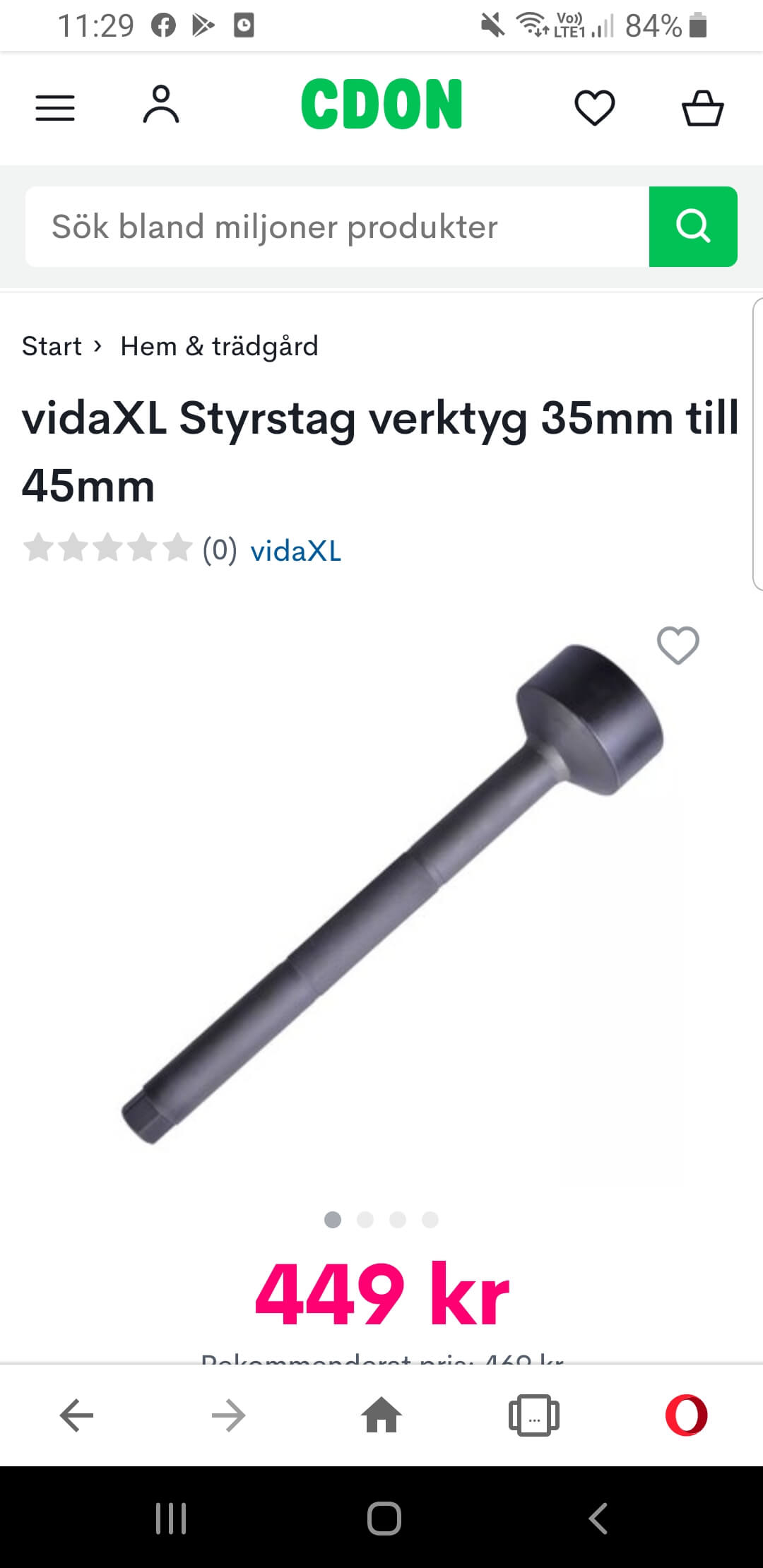Open the vidaXL brand link
Viewport: 763px width, 1568px height.
click(x=295, y=550)
